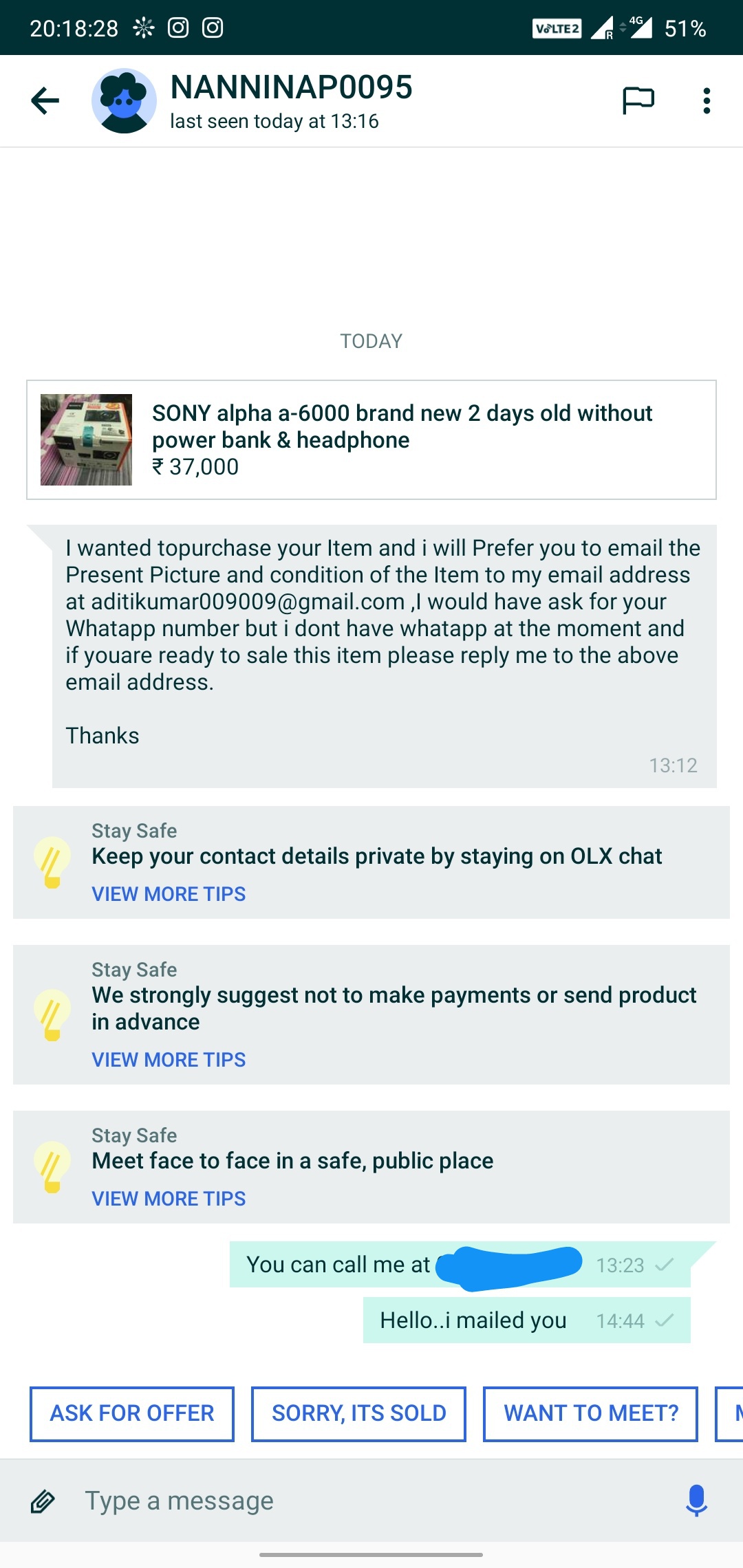View more tips about advance payments
This screenshot has height=1568, width=743.
click(x=169, y=1060)
